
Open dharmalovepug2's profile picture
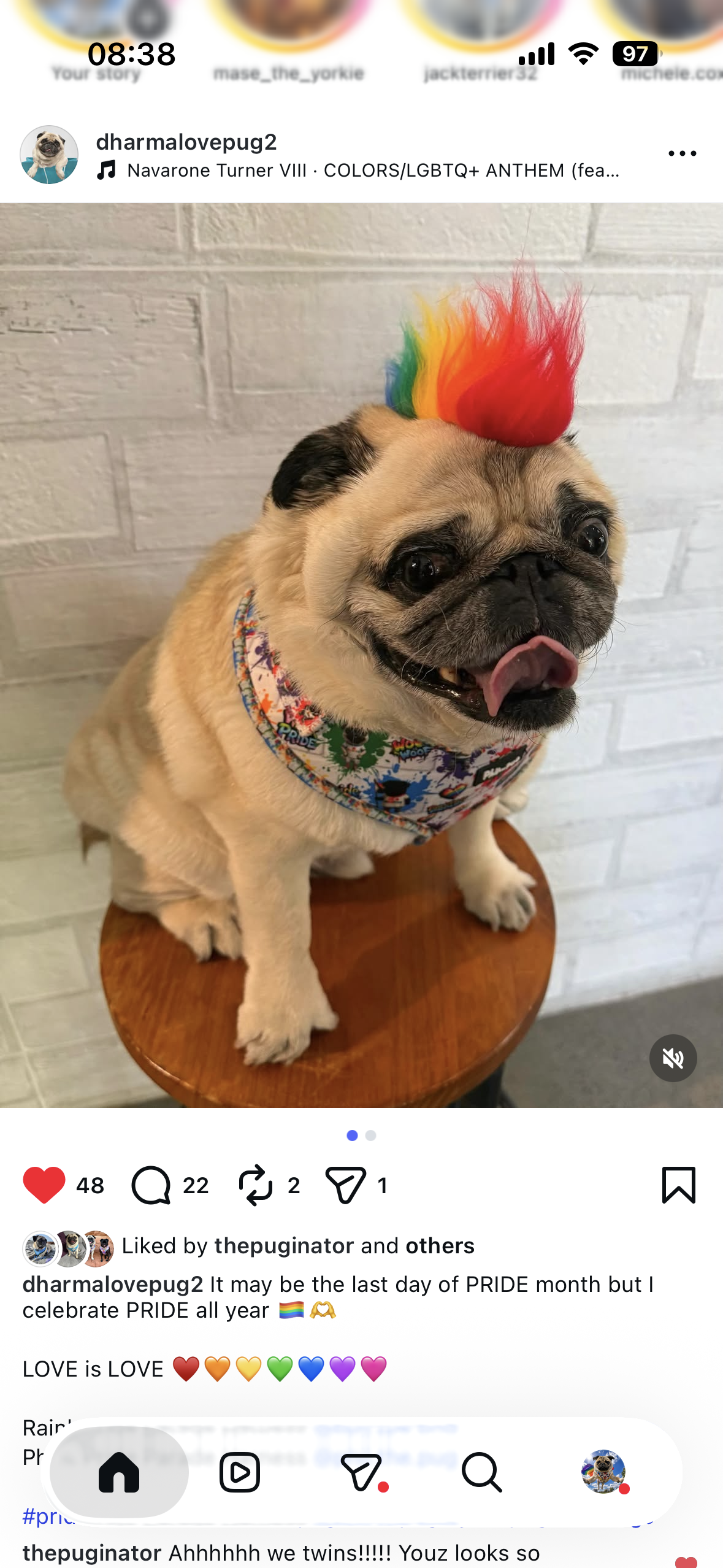click(49, 155)
